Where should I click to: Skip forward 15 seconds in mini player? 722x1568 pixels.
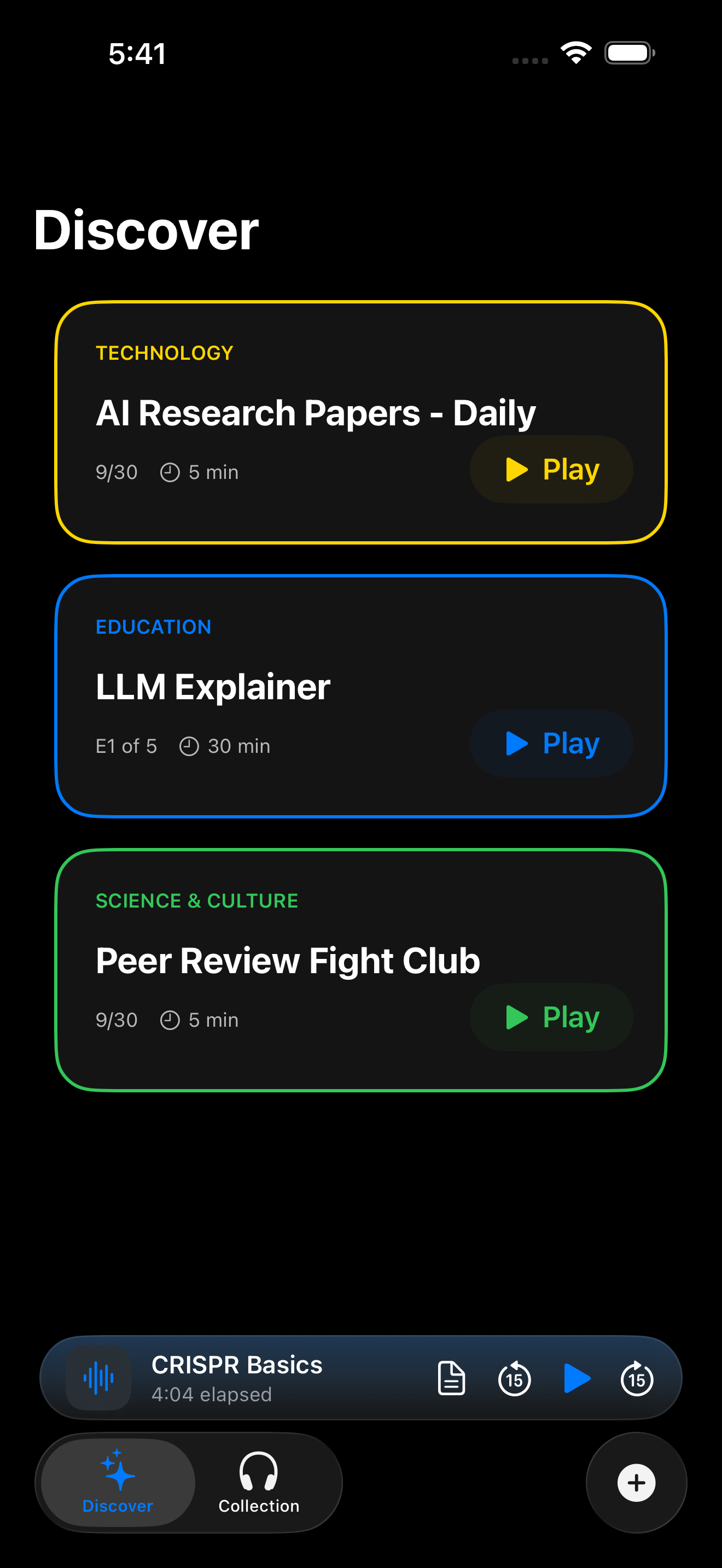(x=637, y=1379)
